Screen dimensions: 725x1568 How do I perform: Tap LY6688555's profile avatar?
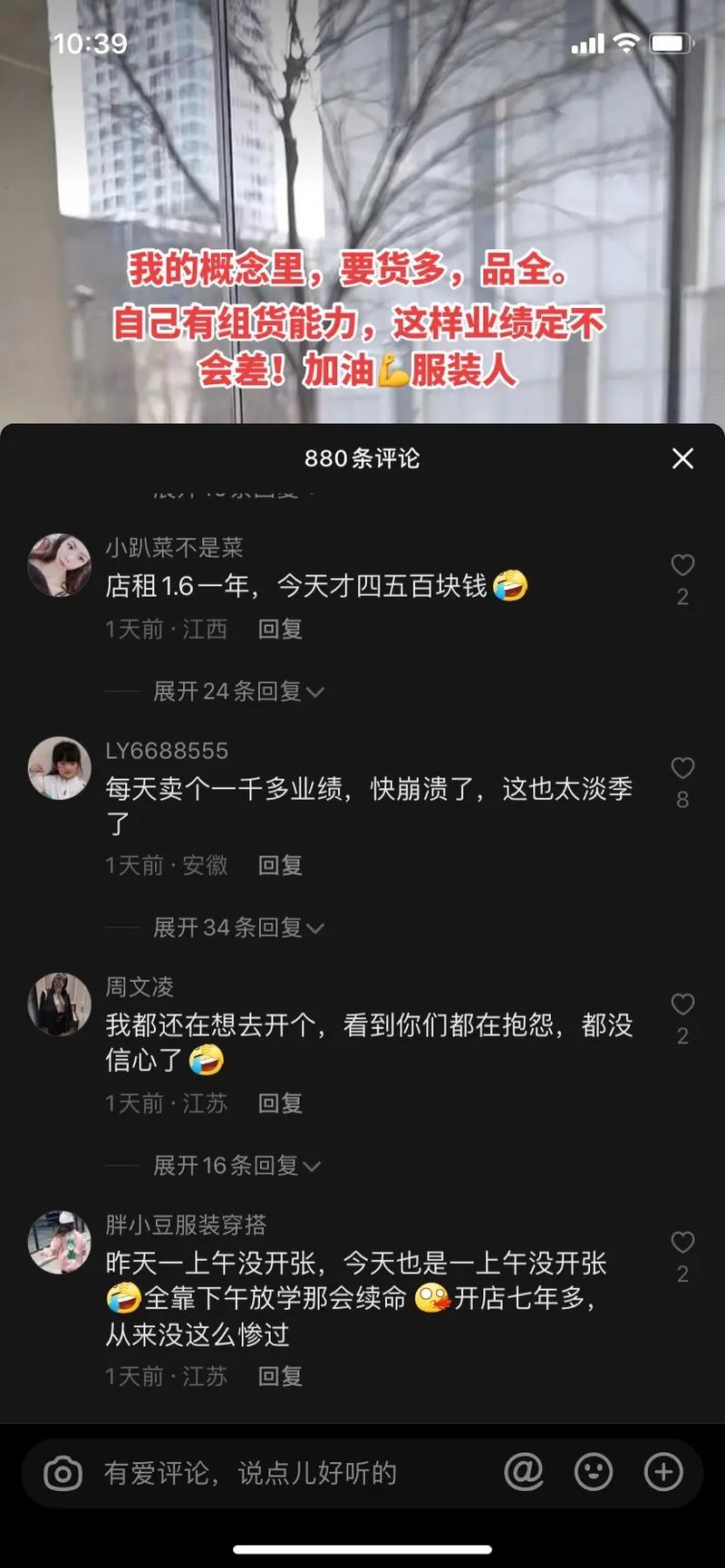pyautogui.click(x=59, y=767)
